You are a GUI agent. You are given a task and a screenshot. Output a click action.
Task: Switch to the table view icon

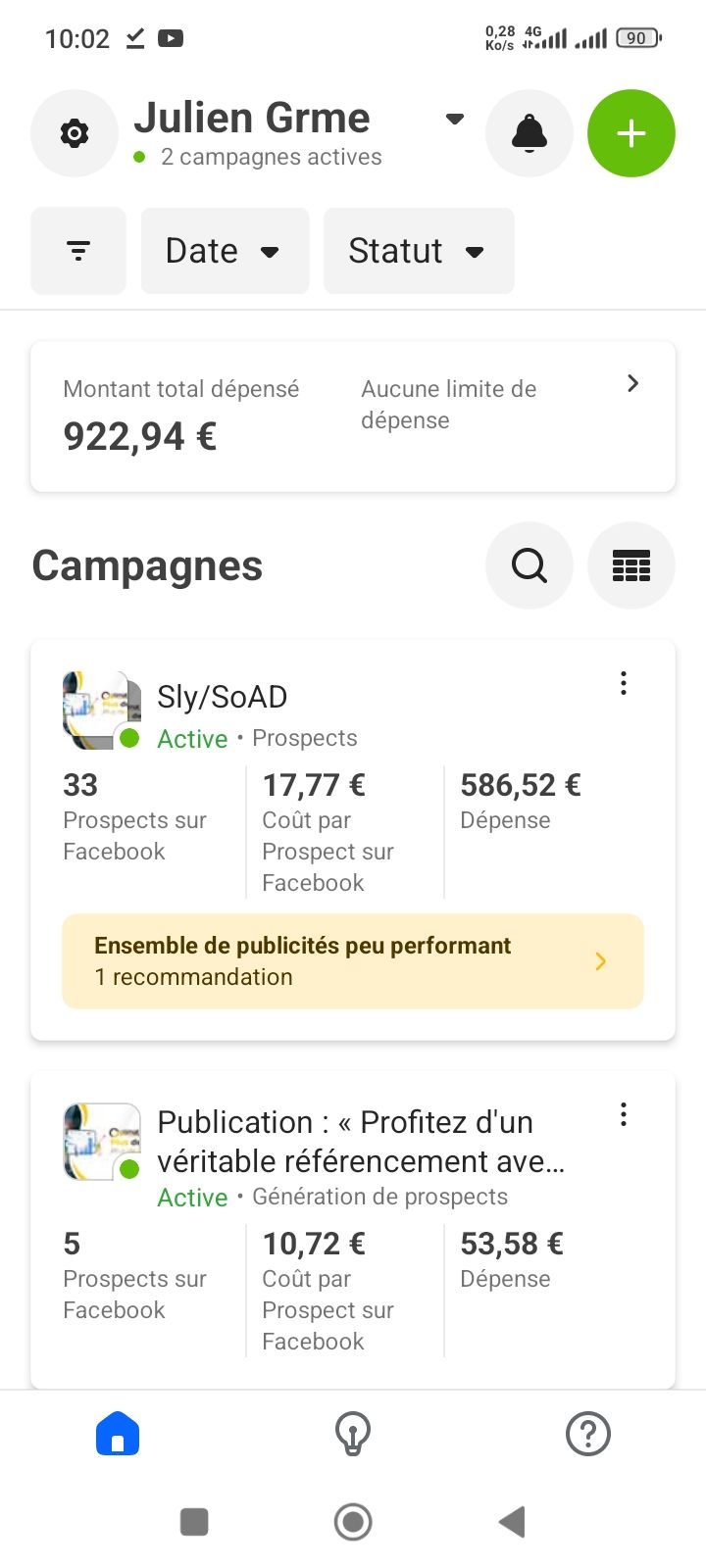click(631, 565)
